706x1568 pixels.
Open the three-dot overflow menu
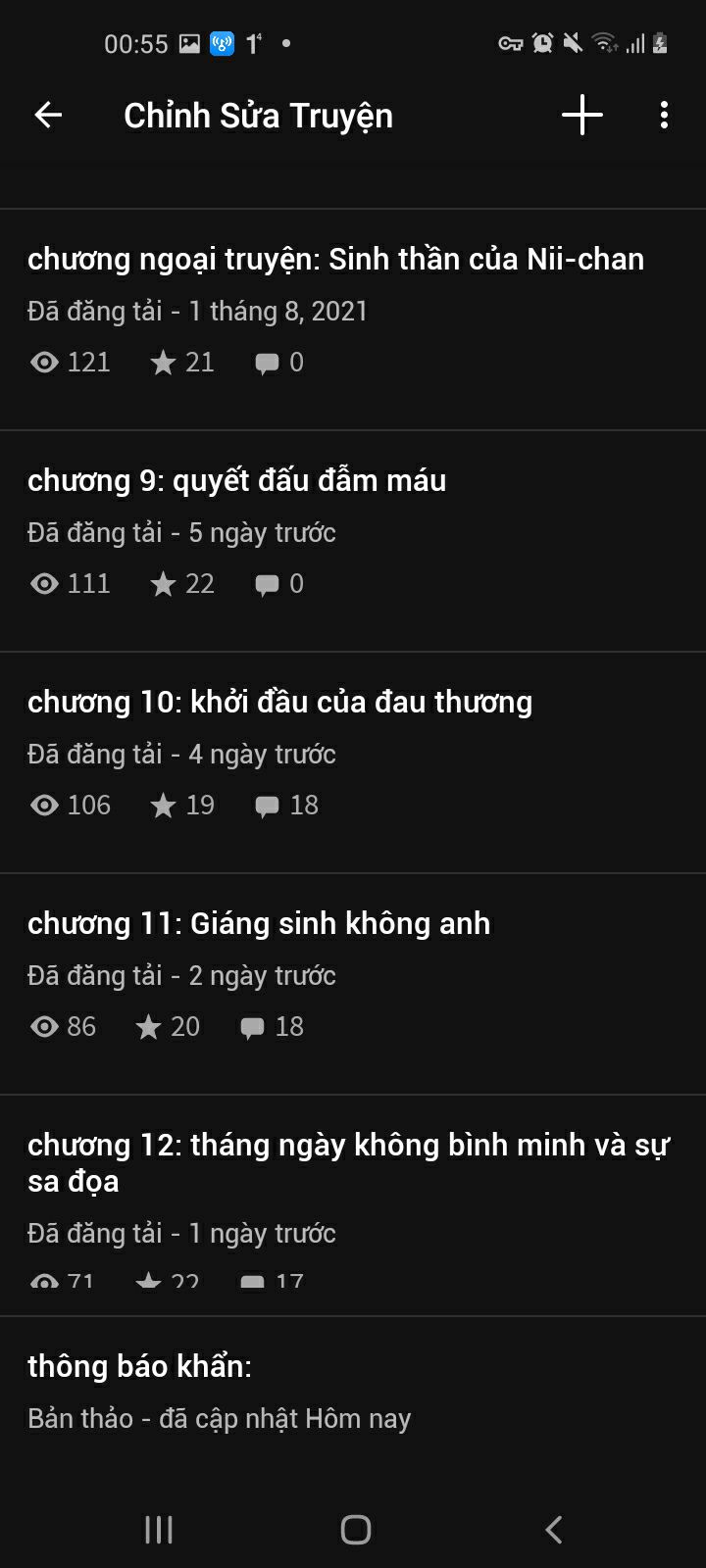(664, 116)
